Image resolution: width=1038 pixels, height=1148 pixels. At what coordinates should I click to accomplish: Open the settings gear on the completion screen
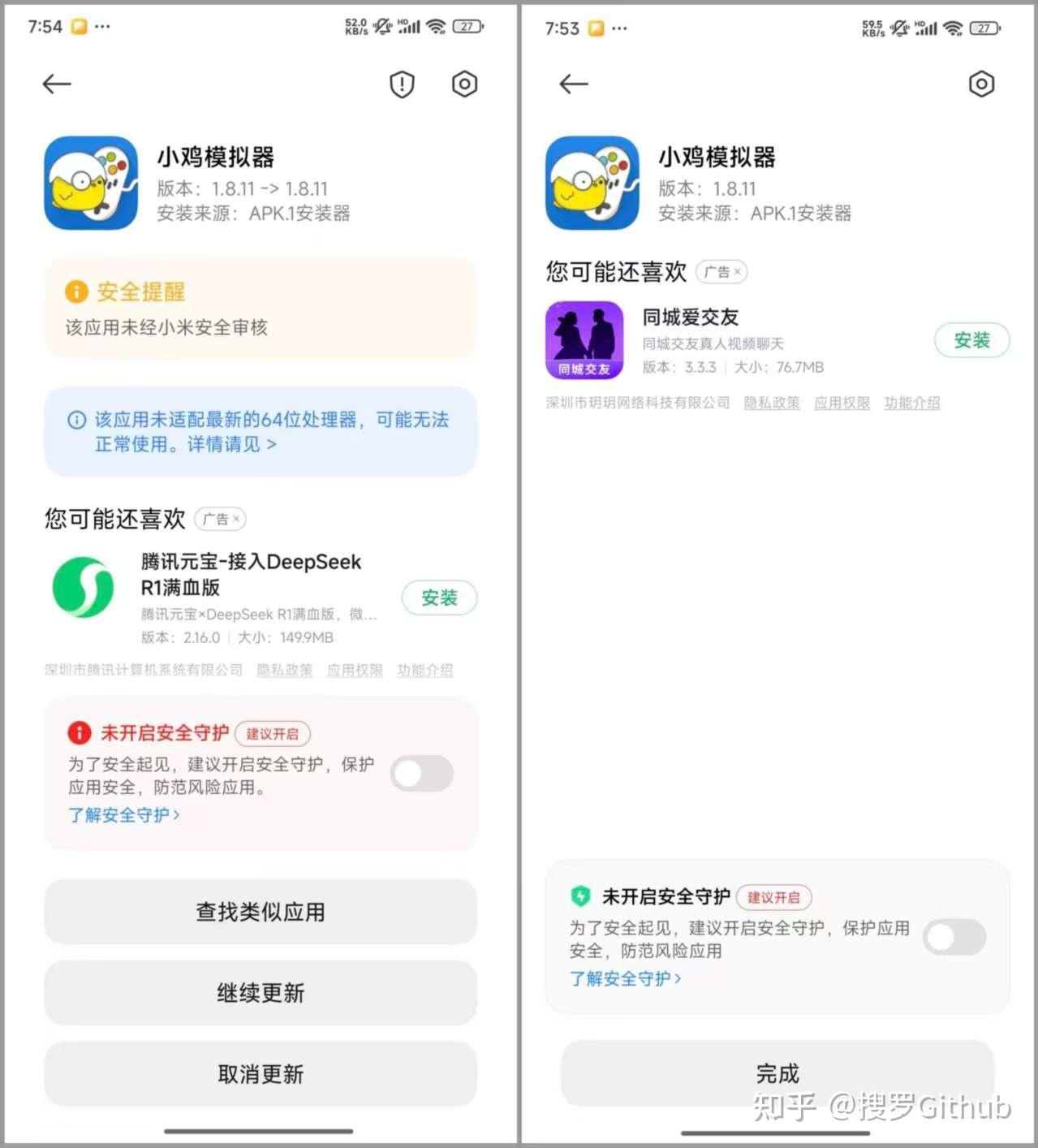point(981,84)
